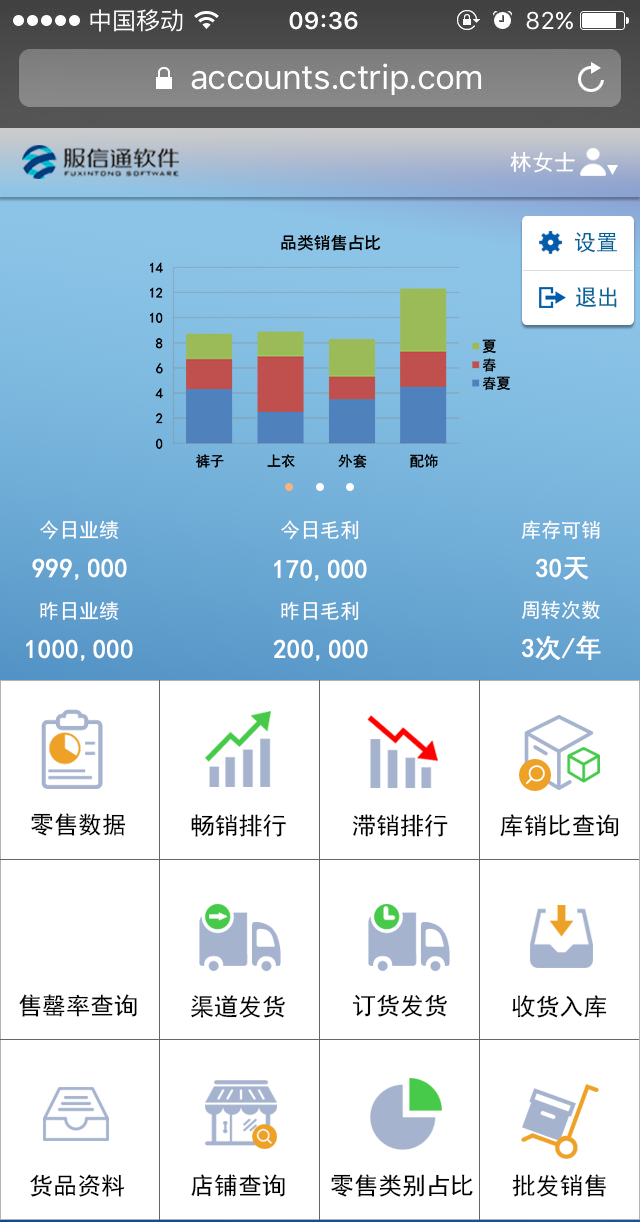
Task: Tap the accounts.ctrip.com address bar
Action: tap(318, 79)
